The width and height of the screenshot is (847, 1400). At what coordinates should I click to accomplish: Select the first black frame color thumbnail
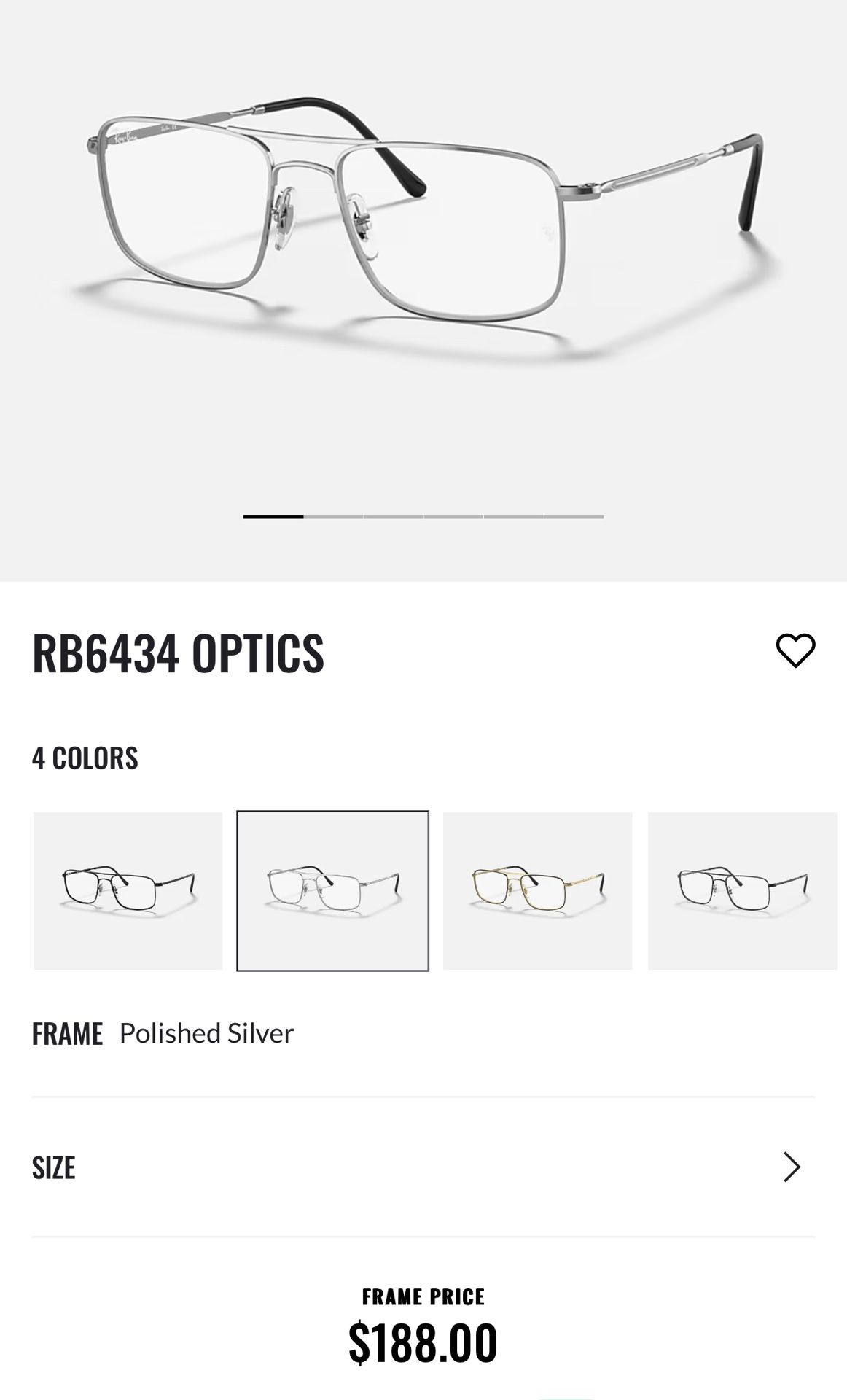[128, 891]
